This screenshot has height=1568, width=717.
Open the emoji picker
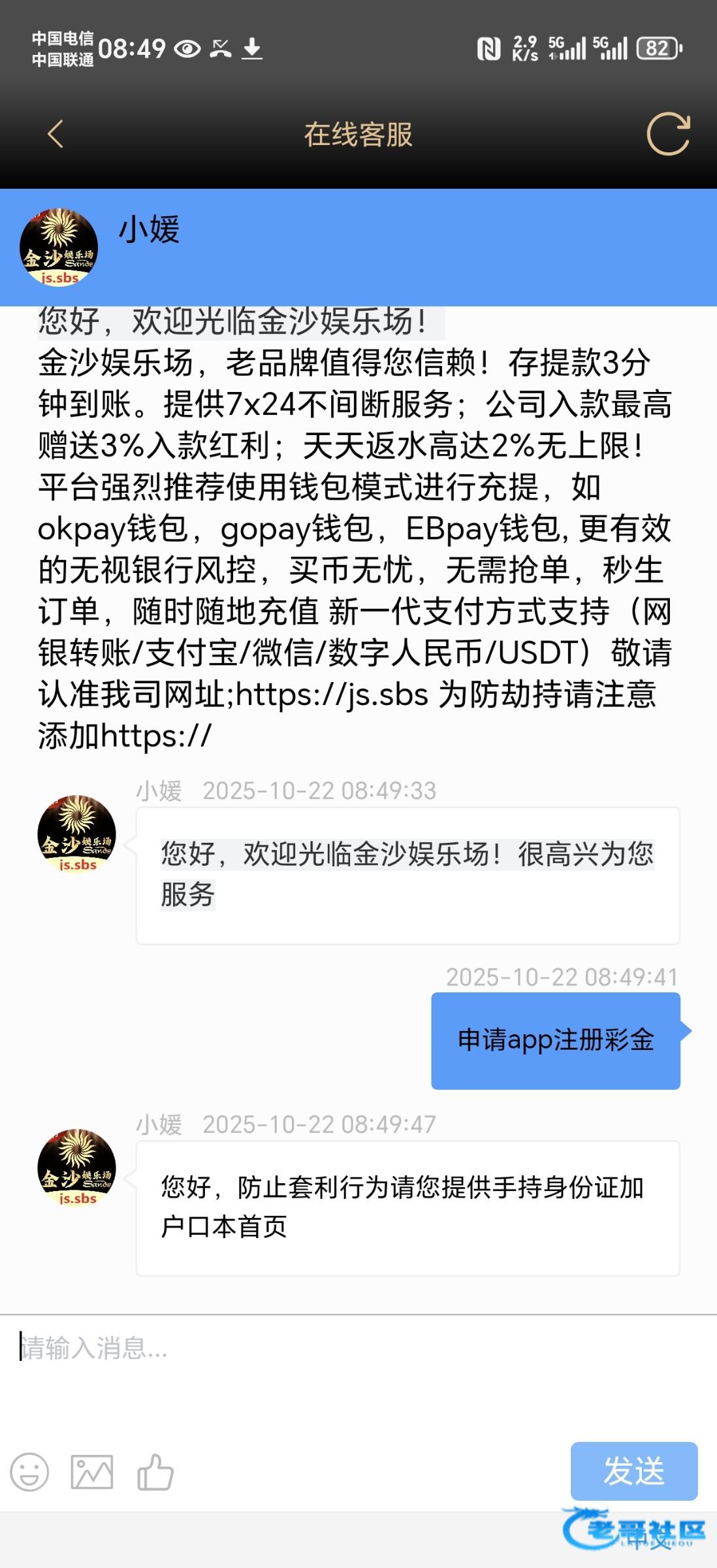[x=29, y=1472]
